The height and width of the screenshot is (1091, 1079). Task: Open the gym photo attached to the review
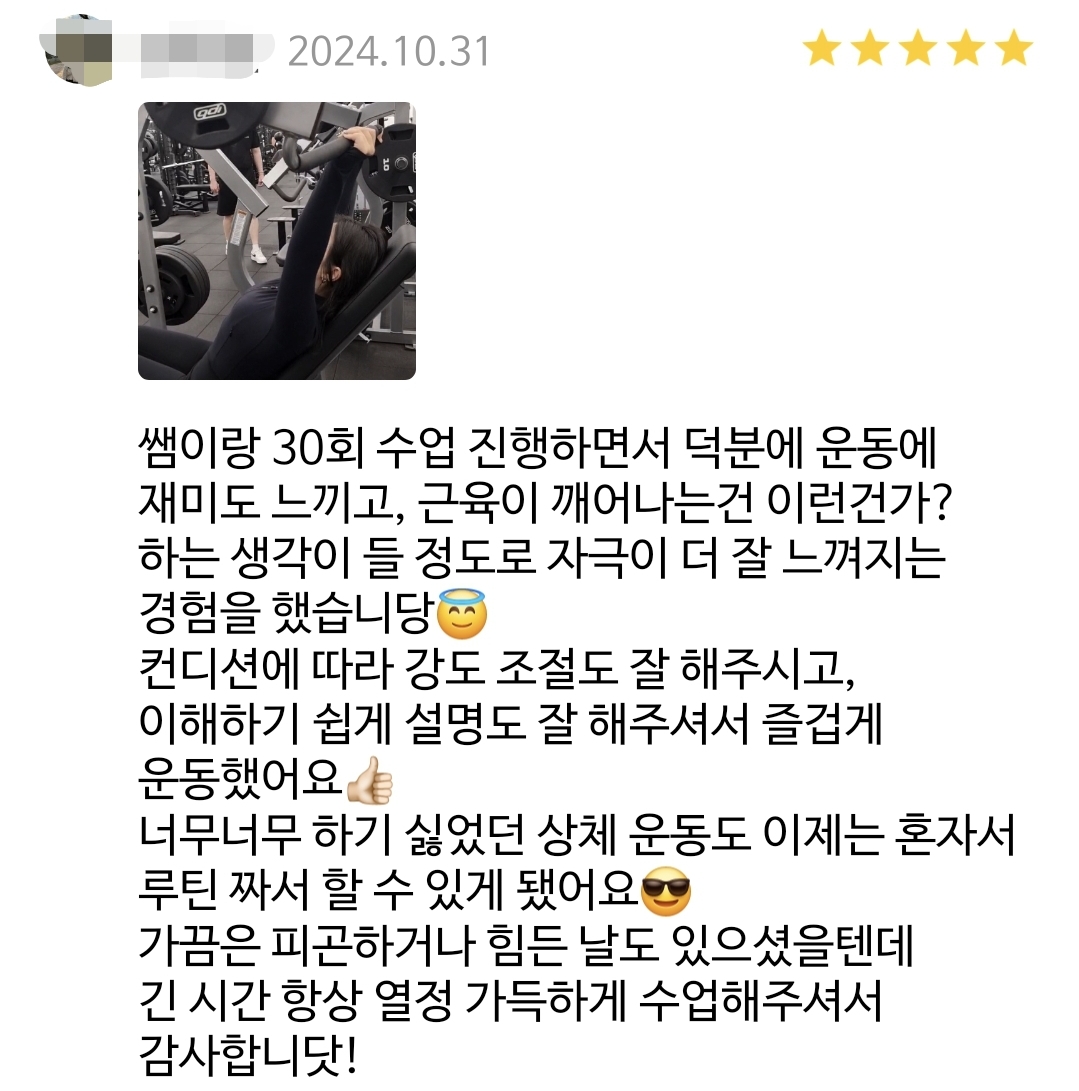point(277,241)
